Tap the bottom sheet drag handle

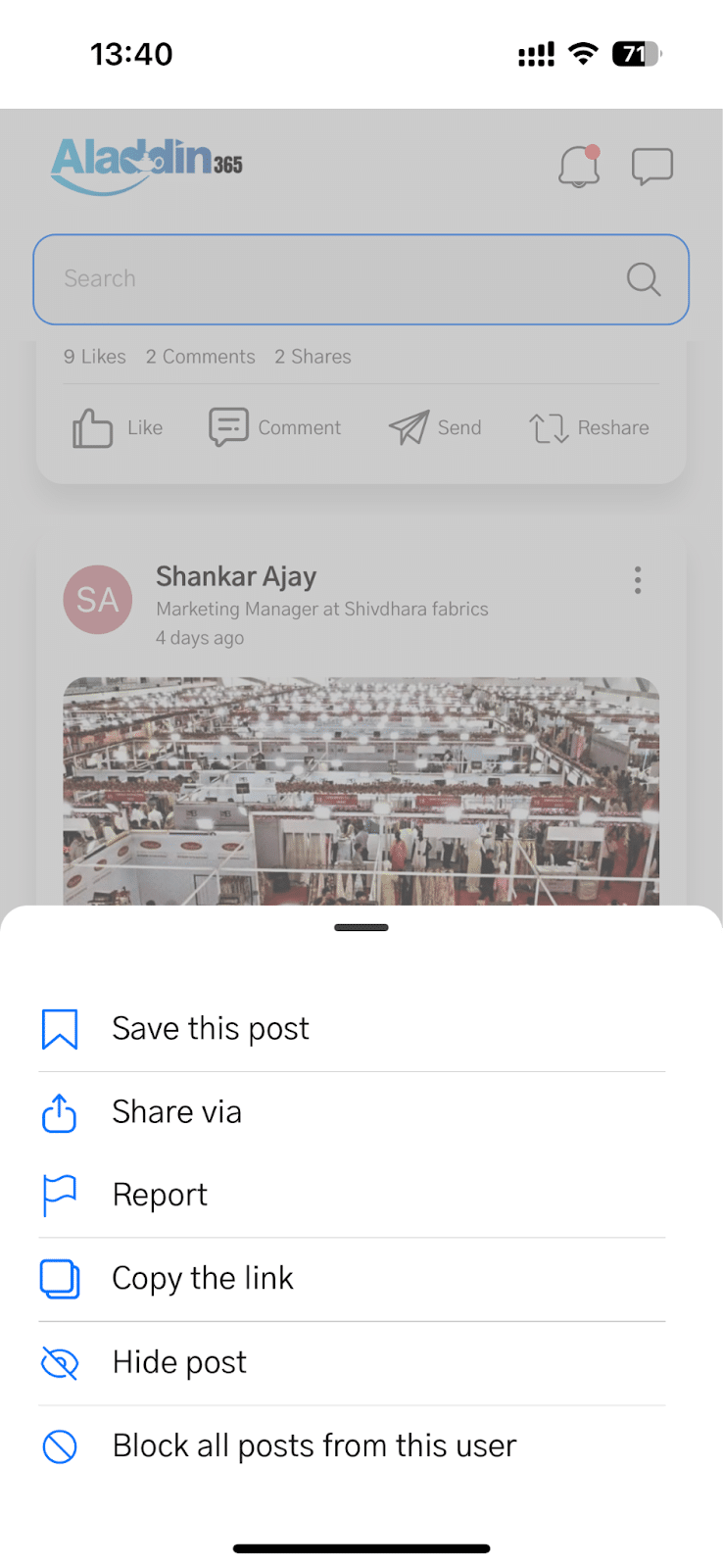(361, 927)
